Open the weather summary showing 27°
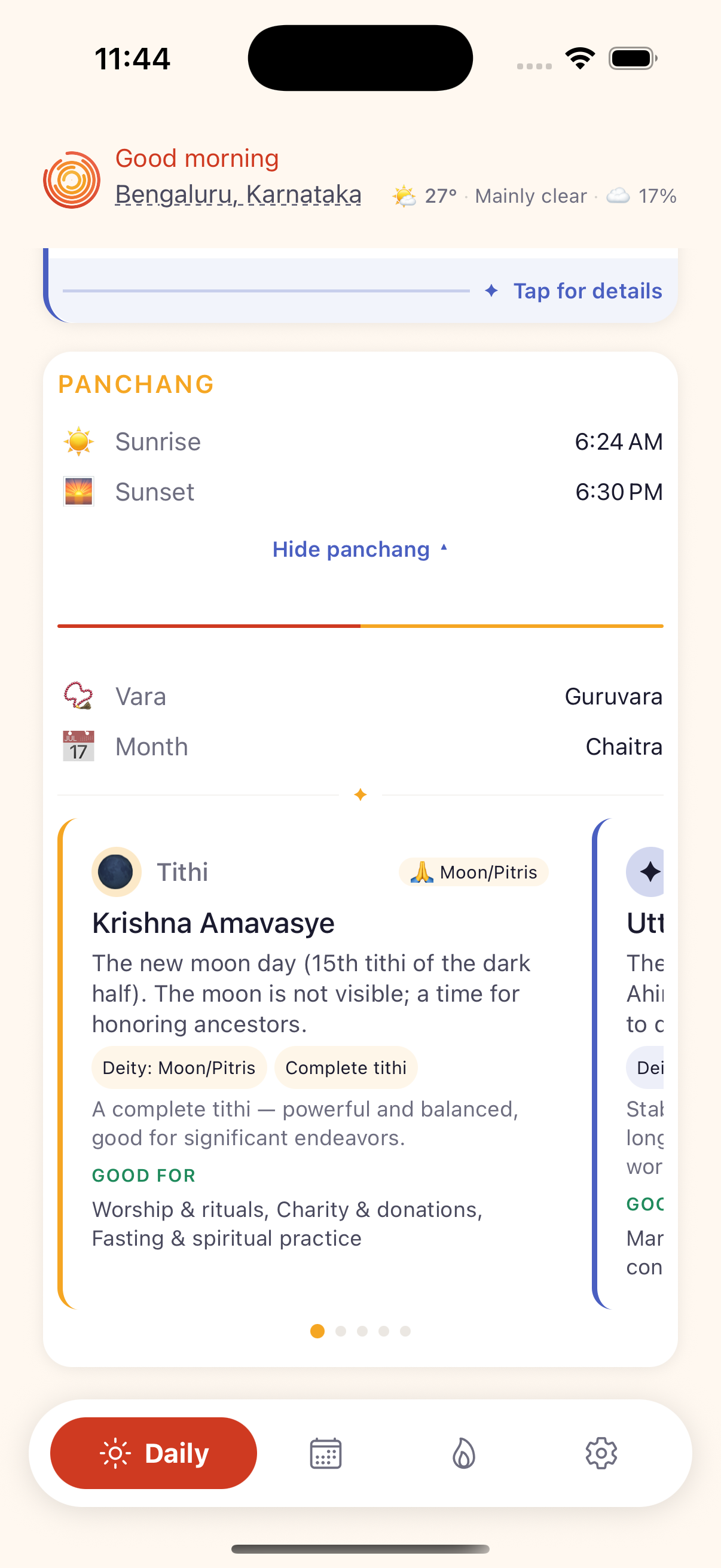The height and width of the screenshot is (1568, 721). (534, 196)
